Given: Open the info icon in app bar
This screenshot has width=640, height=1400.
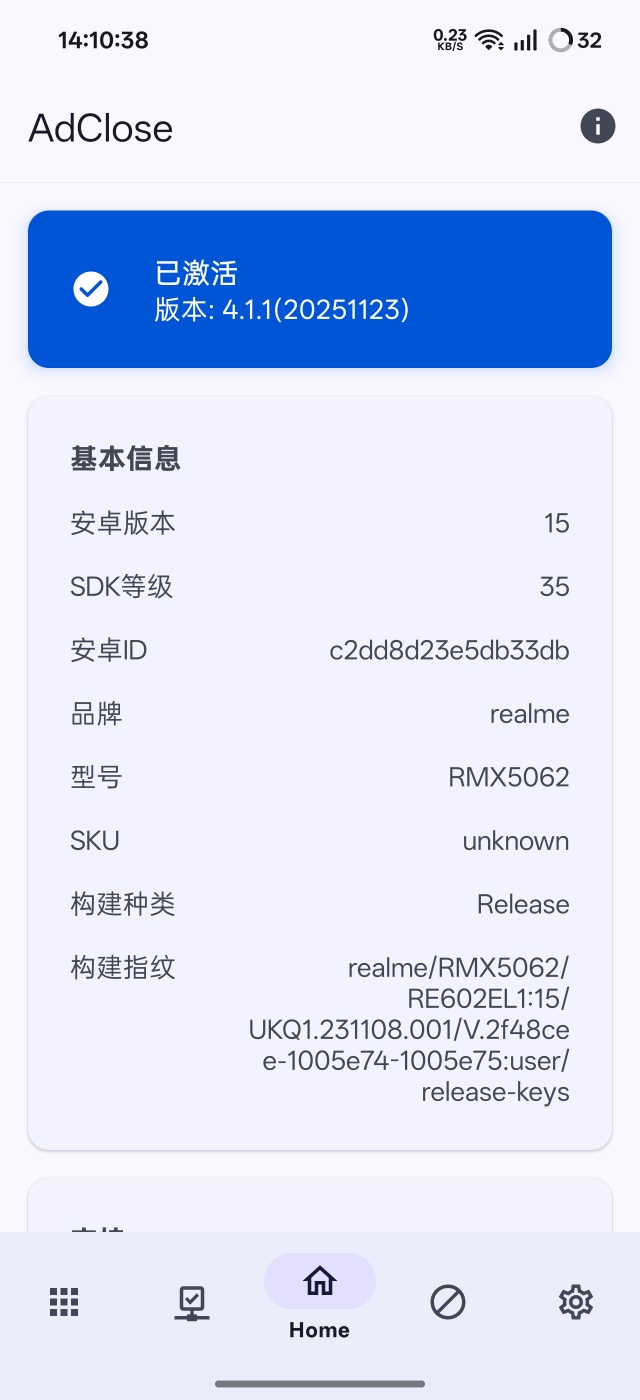Looking at the screenshot, I should point(597,127).
